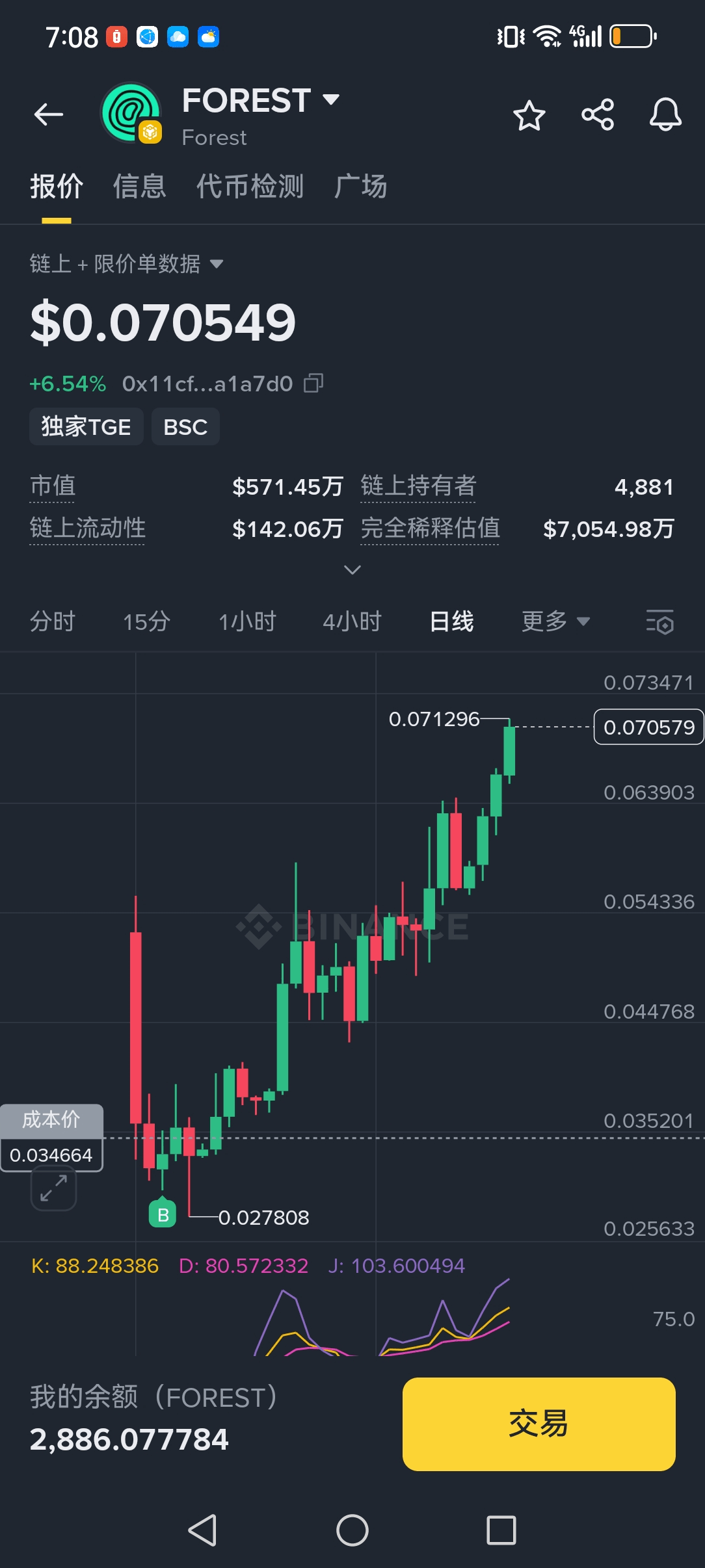Expand the chart to fullscreen
The height and width of the screenshot is (1568, 705).
pos(53,1188)
